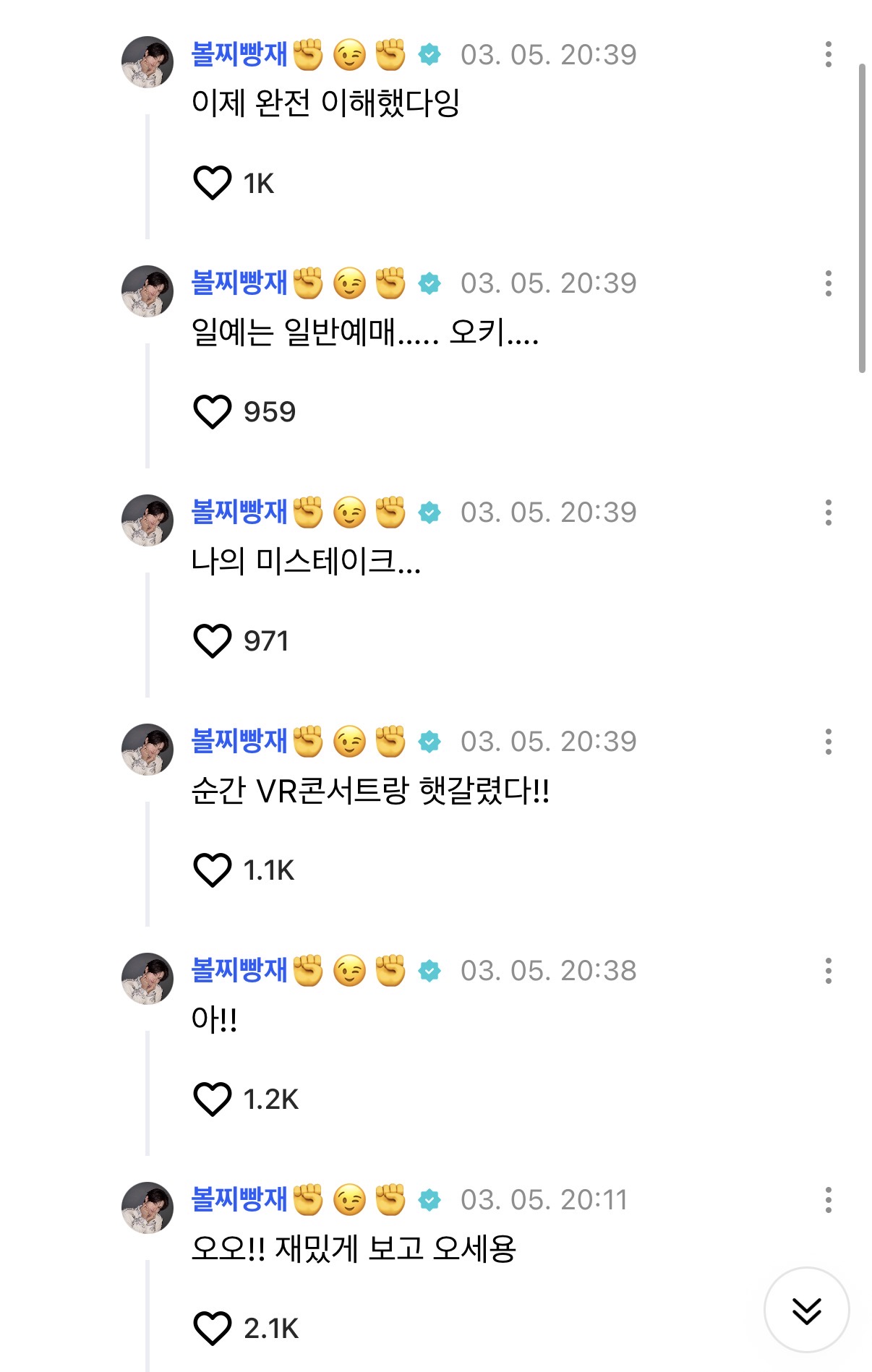Tap the avatar beside the '아!!' comment

(148, 979)
